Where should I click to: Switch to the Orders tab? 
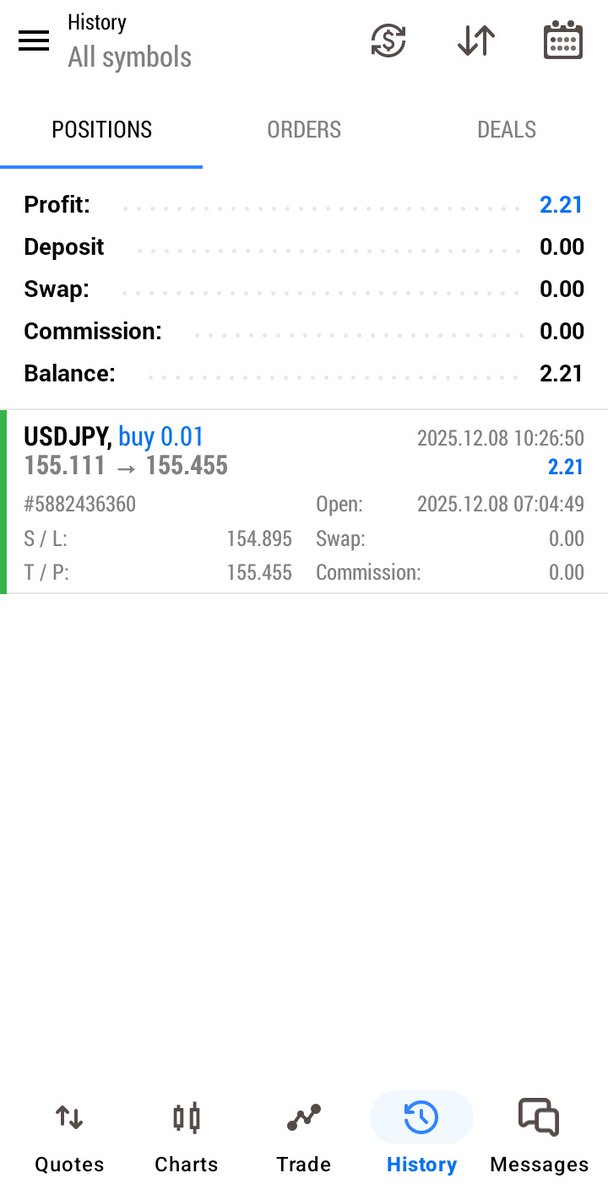(304, 130)
